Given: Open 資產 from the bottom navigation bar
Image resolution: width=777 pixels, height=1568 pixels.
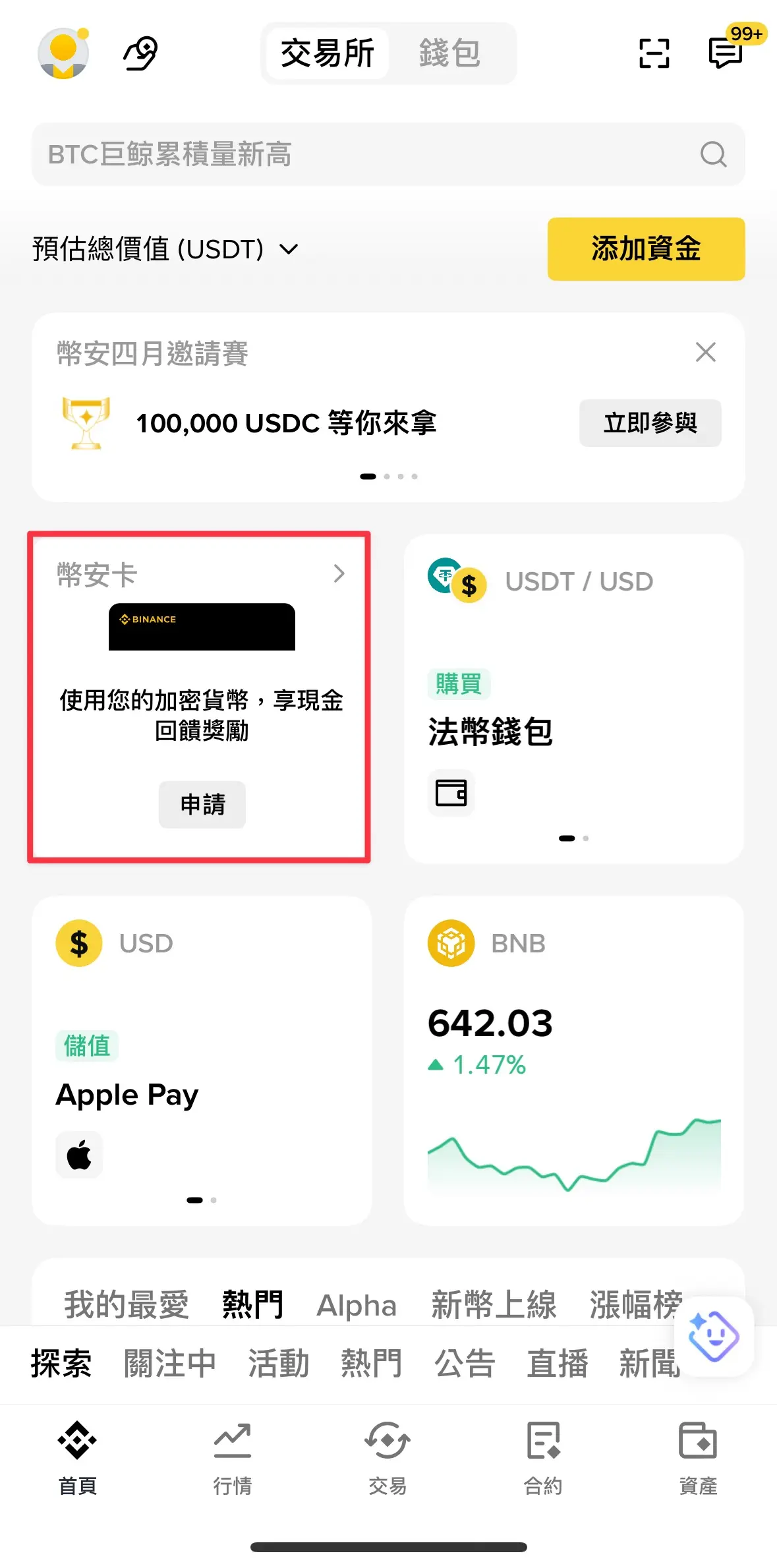Looking at the screenshot, I should click(697, 1457).
